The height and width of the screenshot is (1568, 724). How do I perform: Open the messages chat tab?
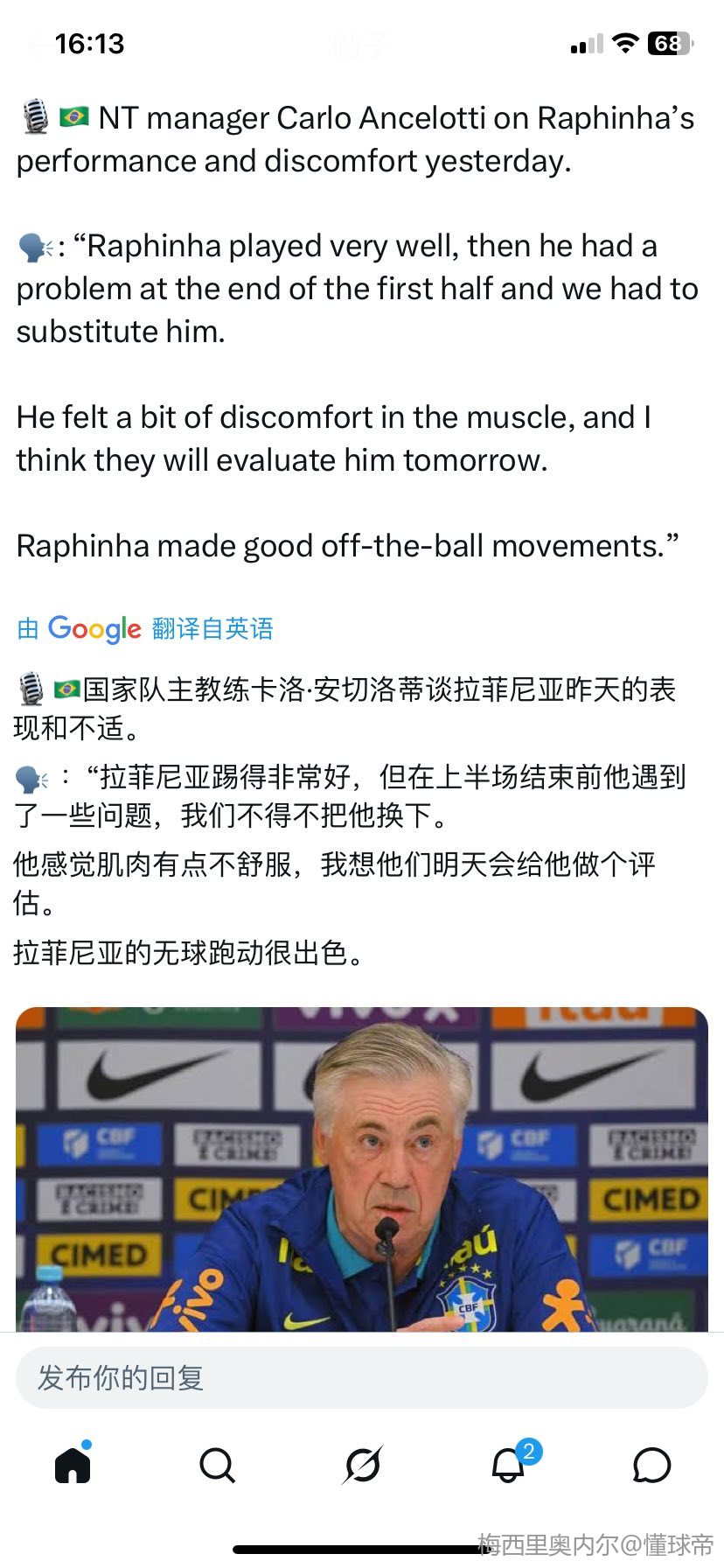click(651, 1465)
